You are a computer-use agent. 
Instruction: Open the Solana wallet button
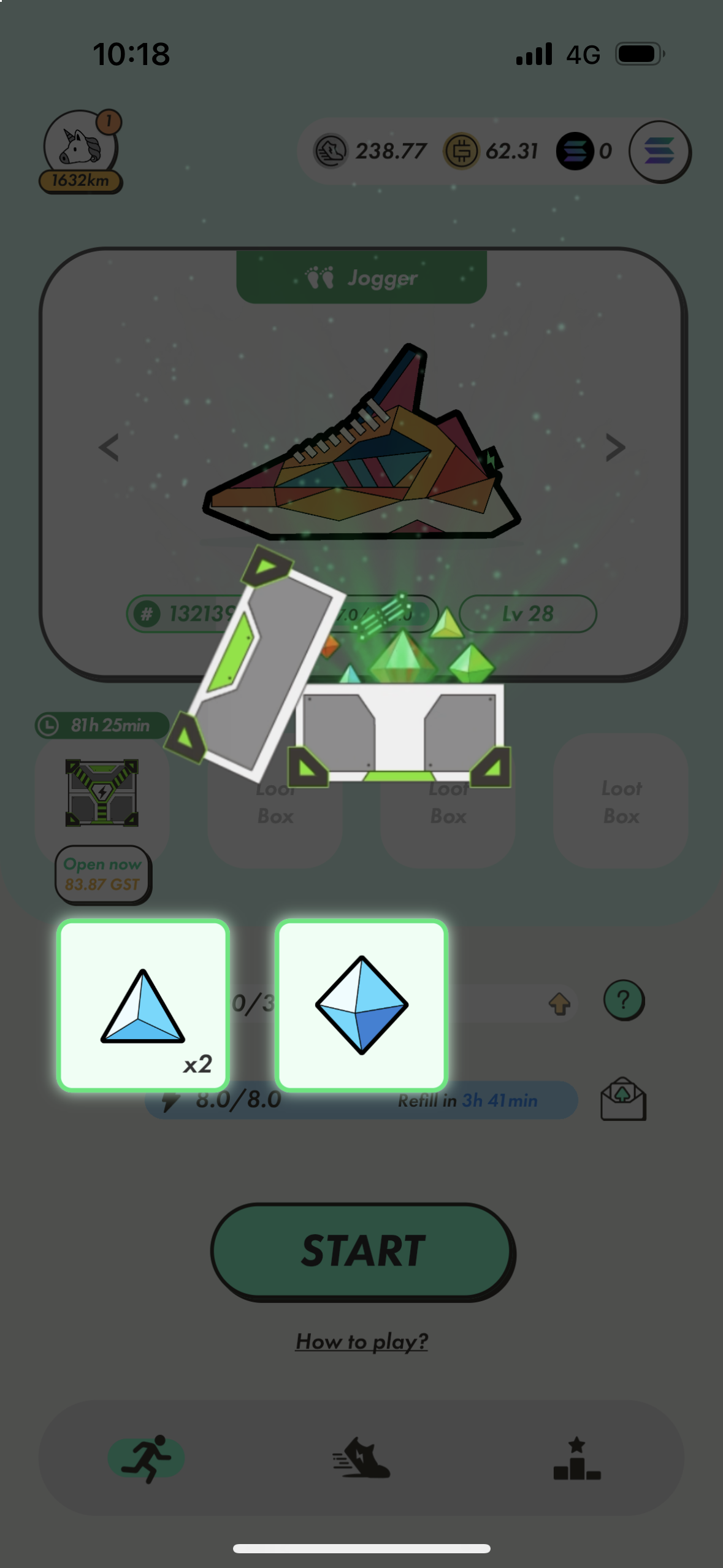pyautogui.click(x=659, y=151)
